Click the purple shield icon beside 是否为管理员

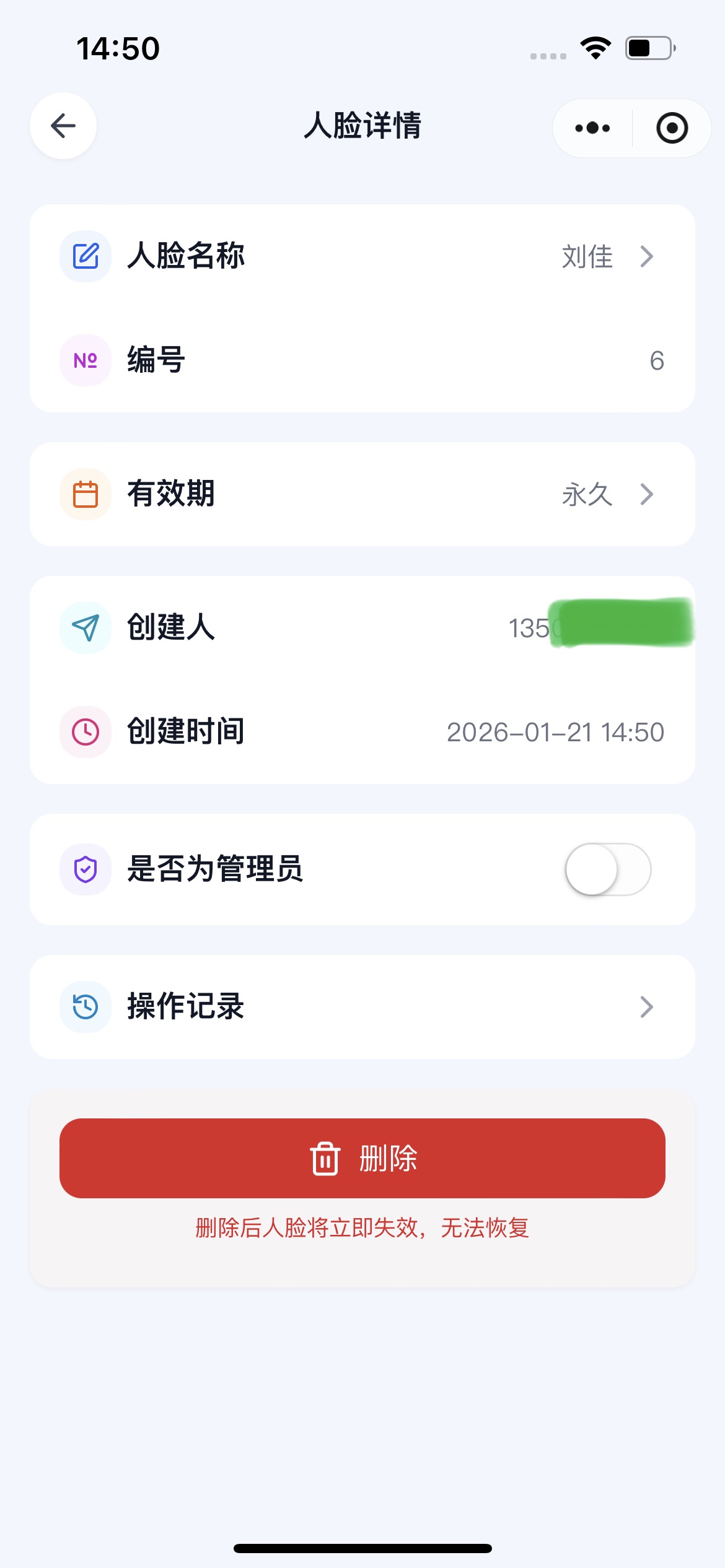(x=86, y=869)
